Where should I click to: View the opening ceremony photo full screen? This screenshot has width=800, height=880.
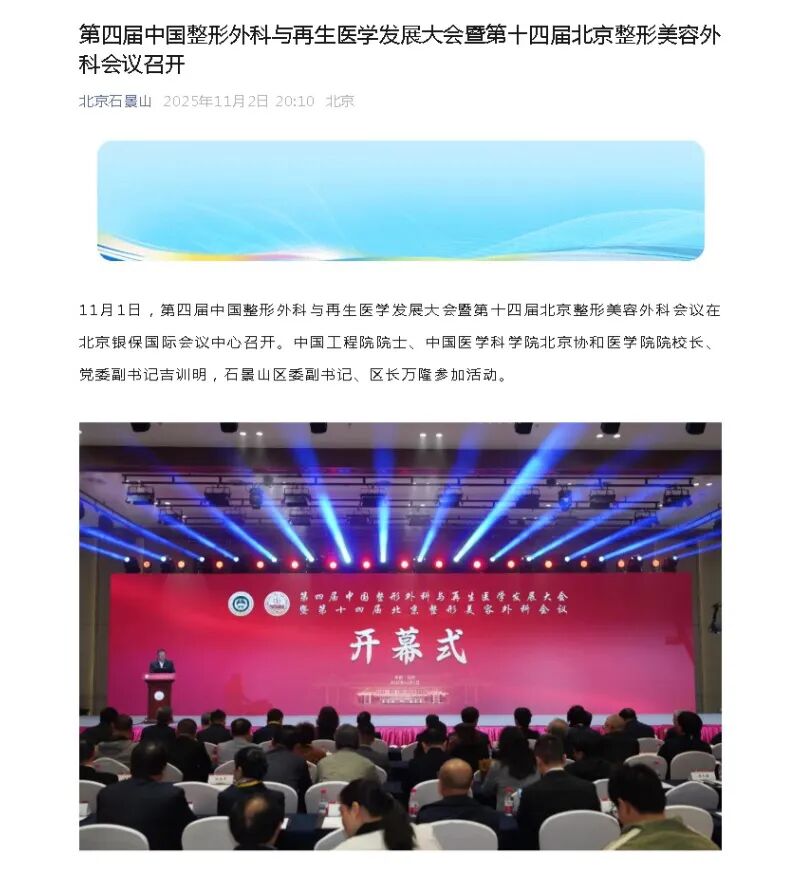tap(400, 635)
